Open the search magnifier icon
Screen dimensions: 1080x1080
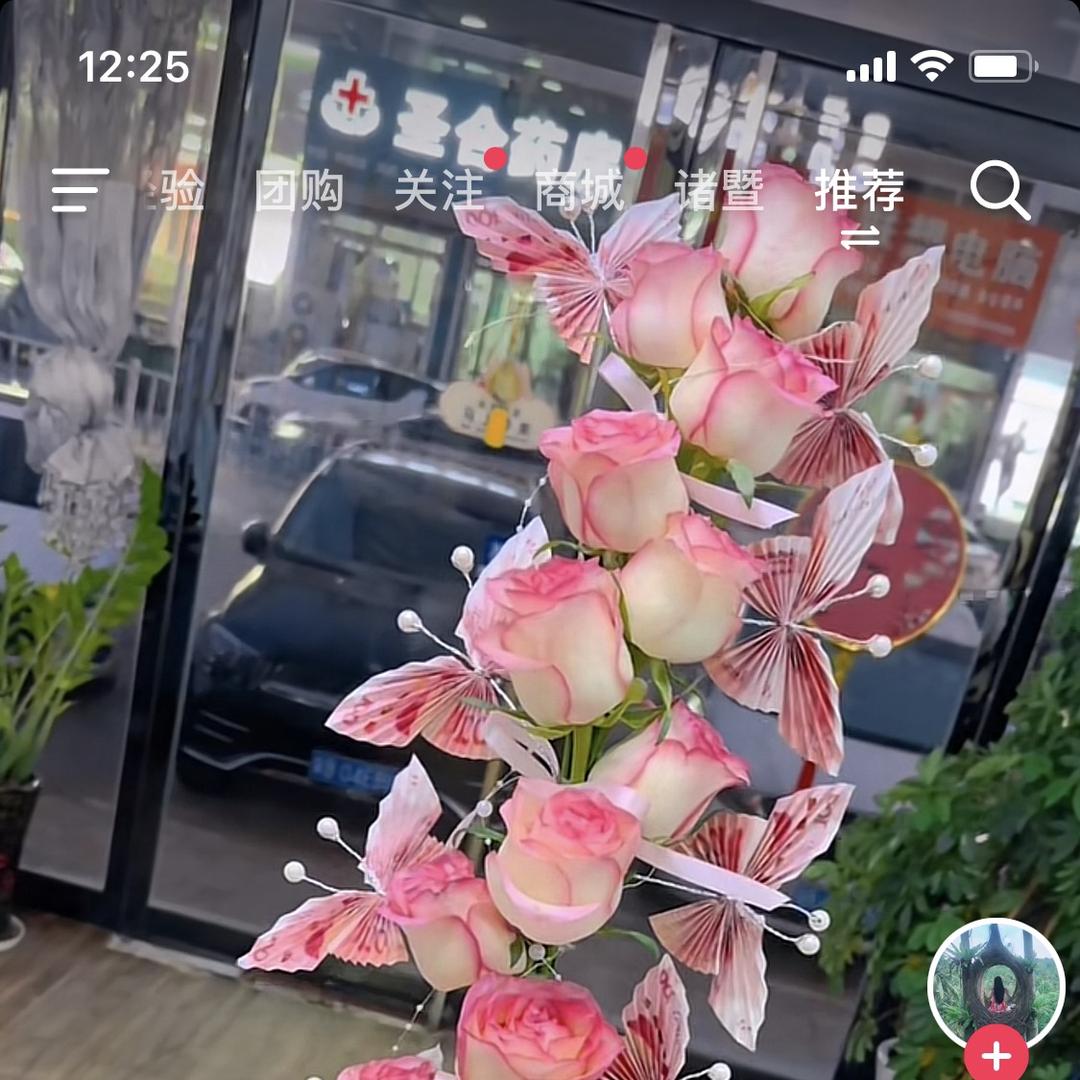click(999, 190)
